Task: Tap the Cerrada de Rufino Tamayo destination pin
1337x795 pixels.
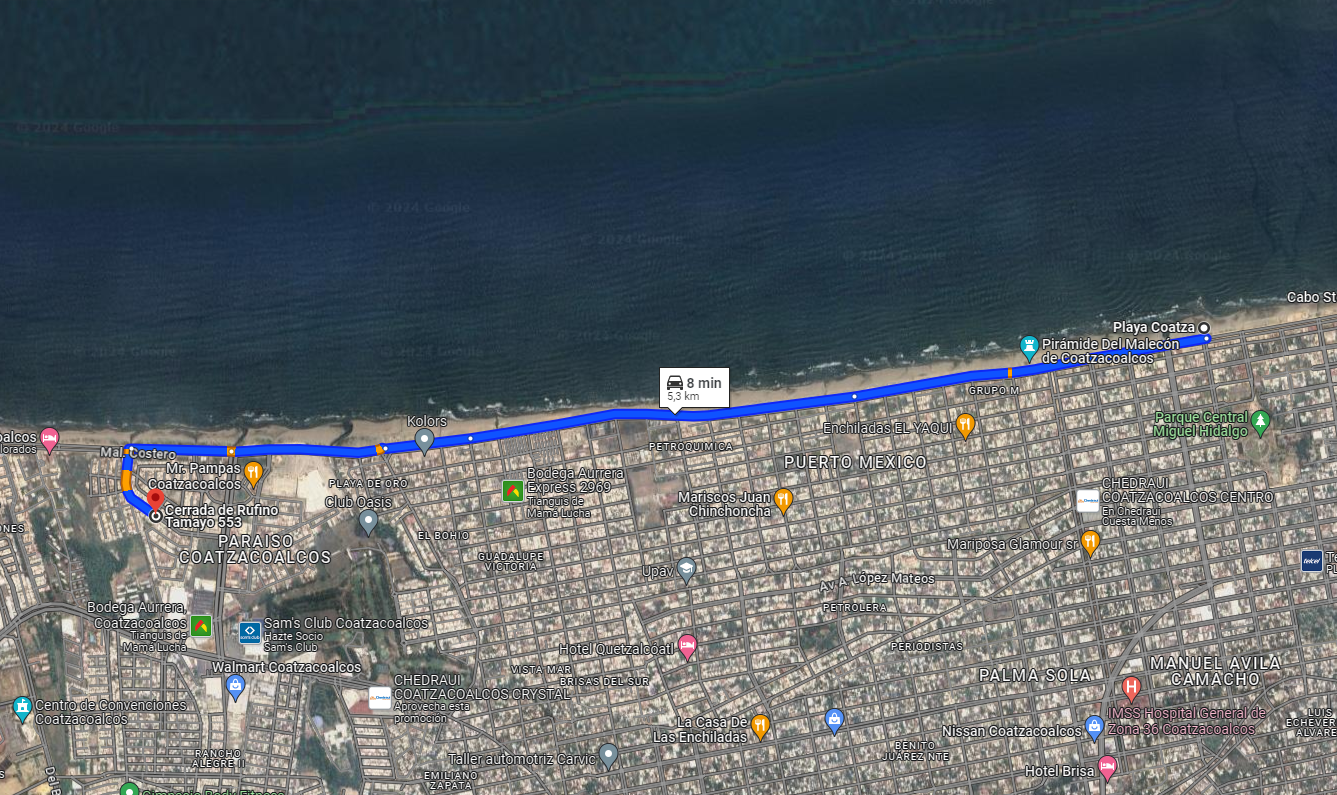Action: (155, 498)
